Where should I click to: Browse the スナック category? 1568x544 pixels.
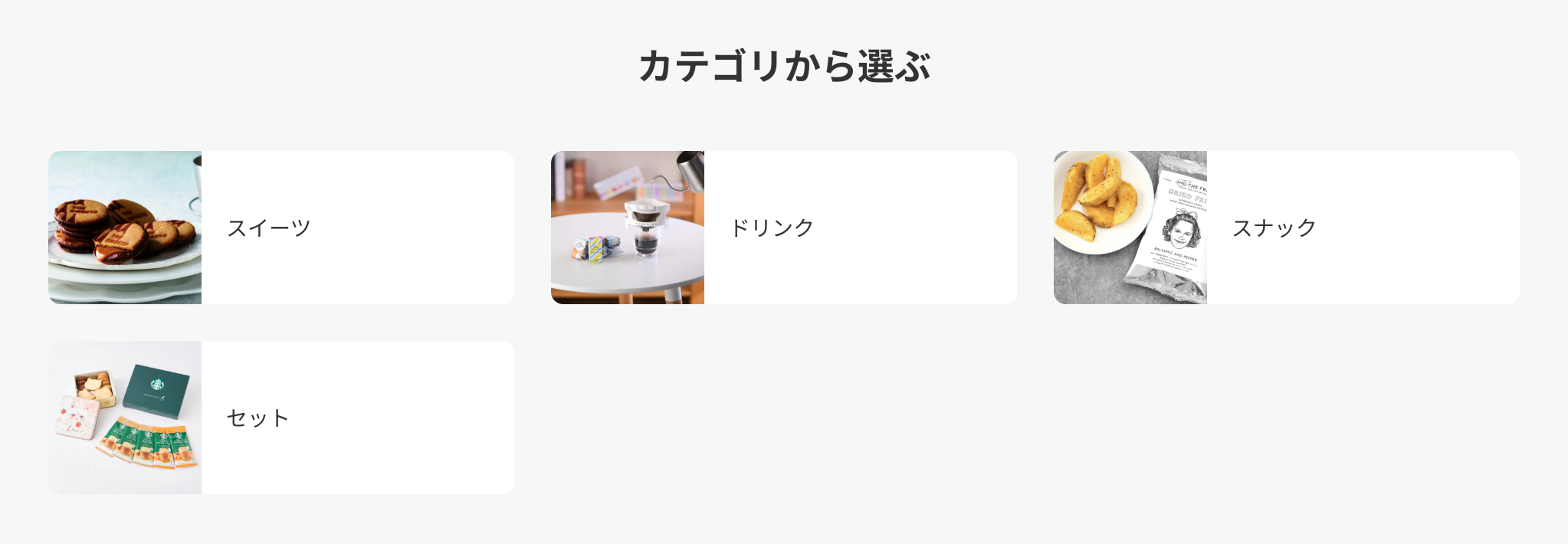[x=1286, y=228]
